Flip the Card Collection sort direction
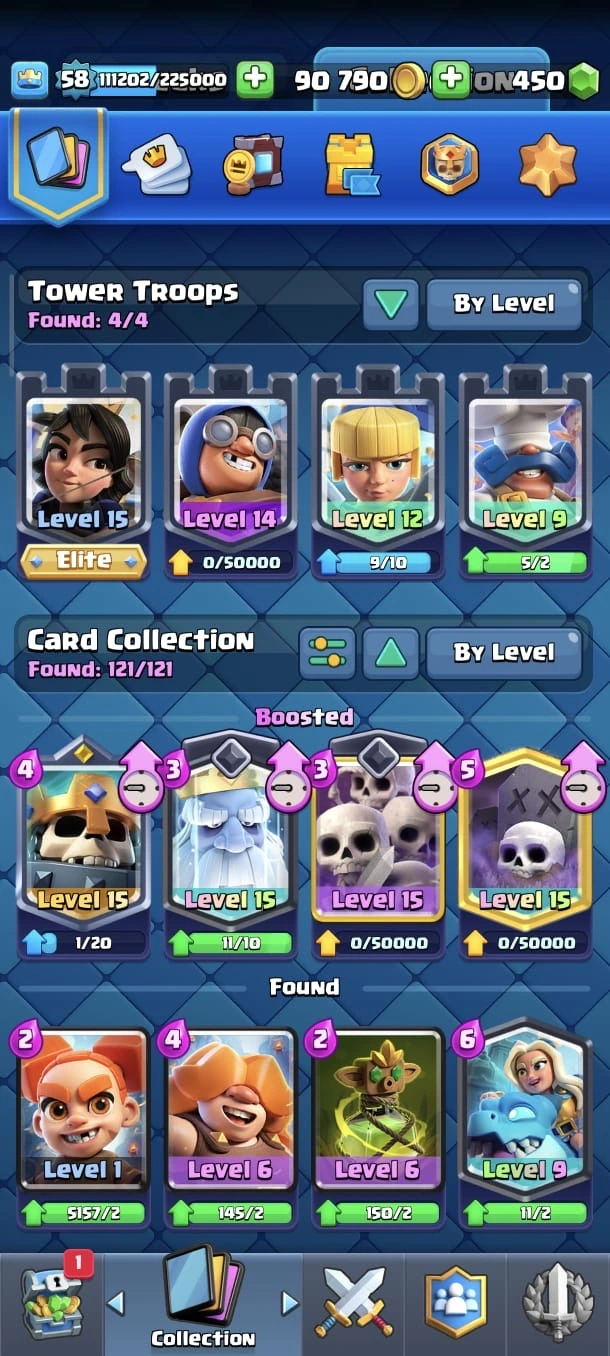The image size is (610, 1356). tap(390, 653)
